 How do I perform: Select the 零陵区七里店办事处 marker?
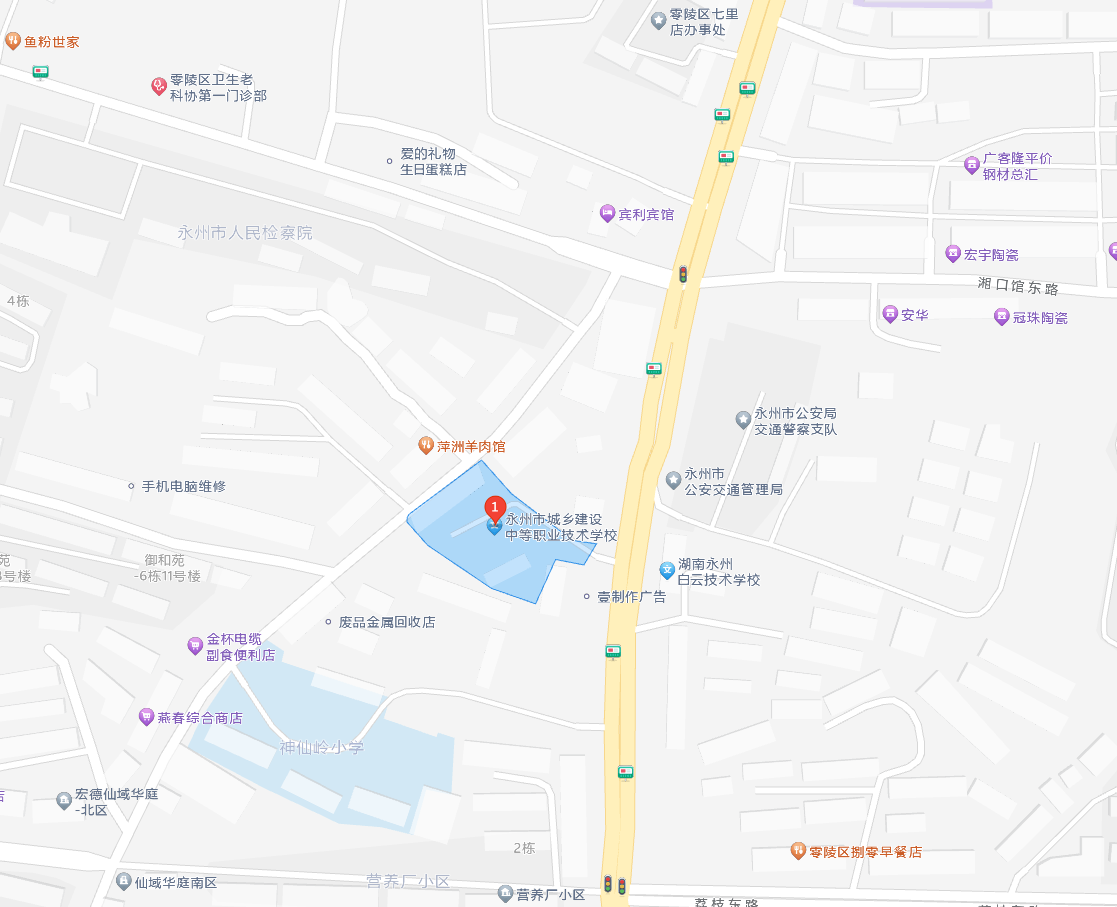[x=658, y=20]
